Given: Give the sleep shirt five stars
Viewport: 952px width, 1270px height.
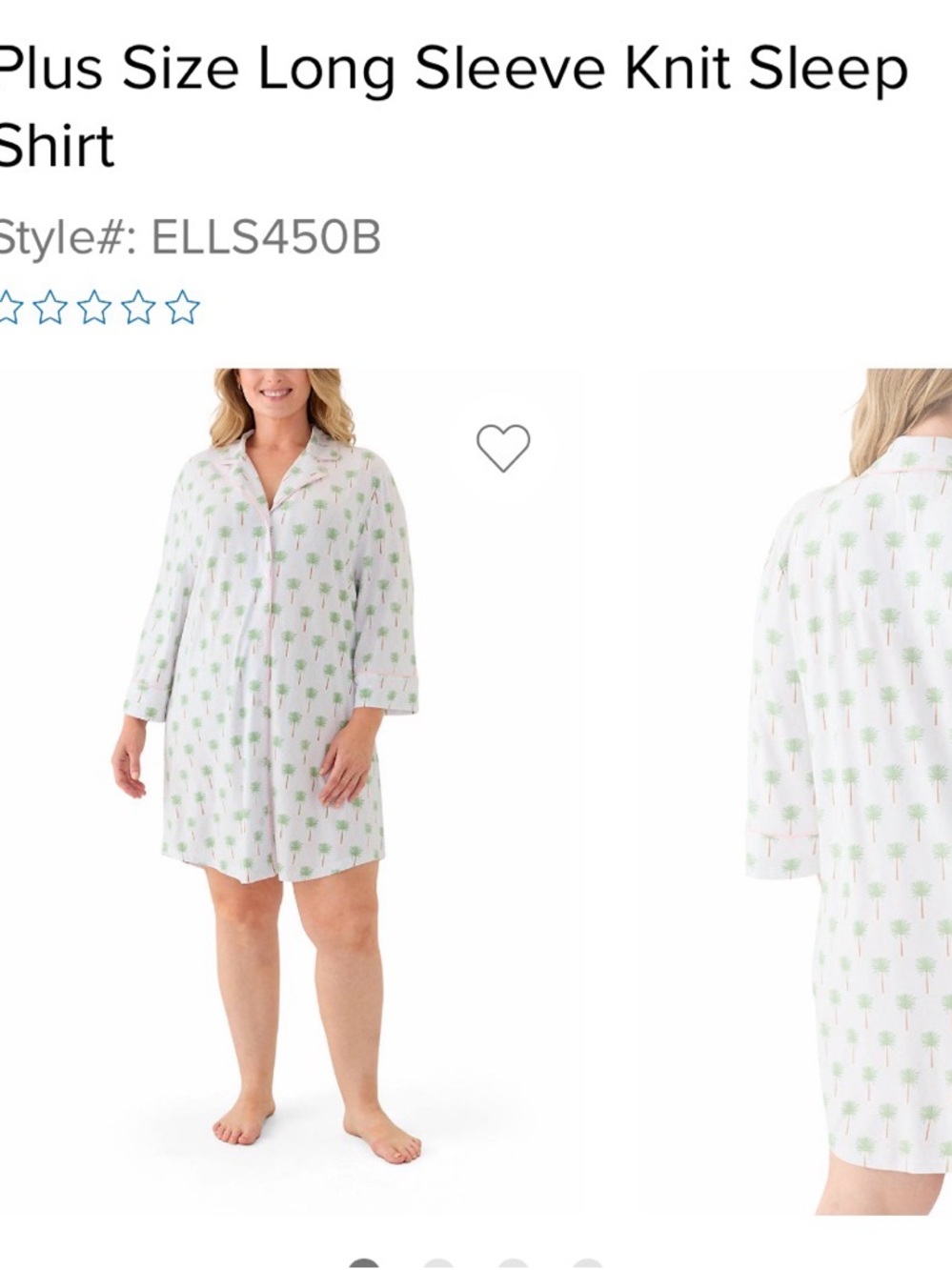Looking at the screenshot, I should (x=183, y=307).
